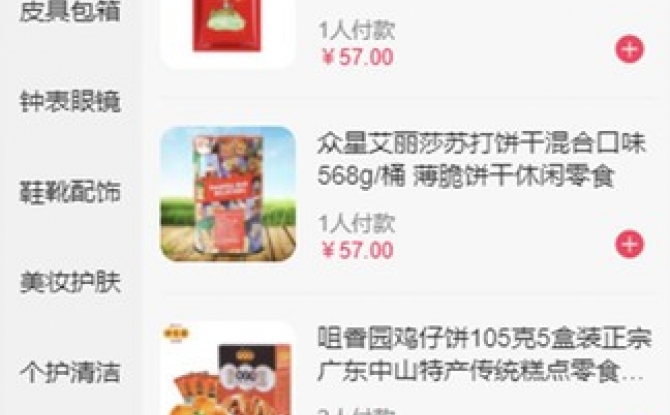Viewport: 670px width, 415px height.
Task: Choose the 个护清洁 category
Action: point(70,373)
